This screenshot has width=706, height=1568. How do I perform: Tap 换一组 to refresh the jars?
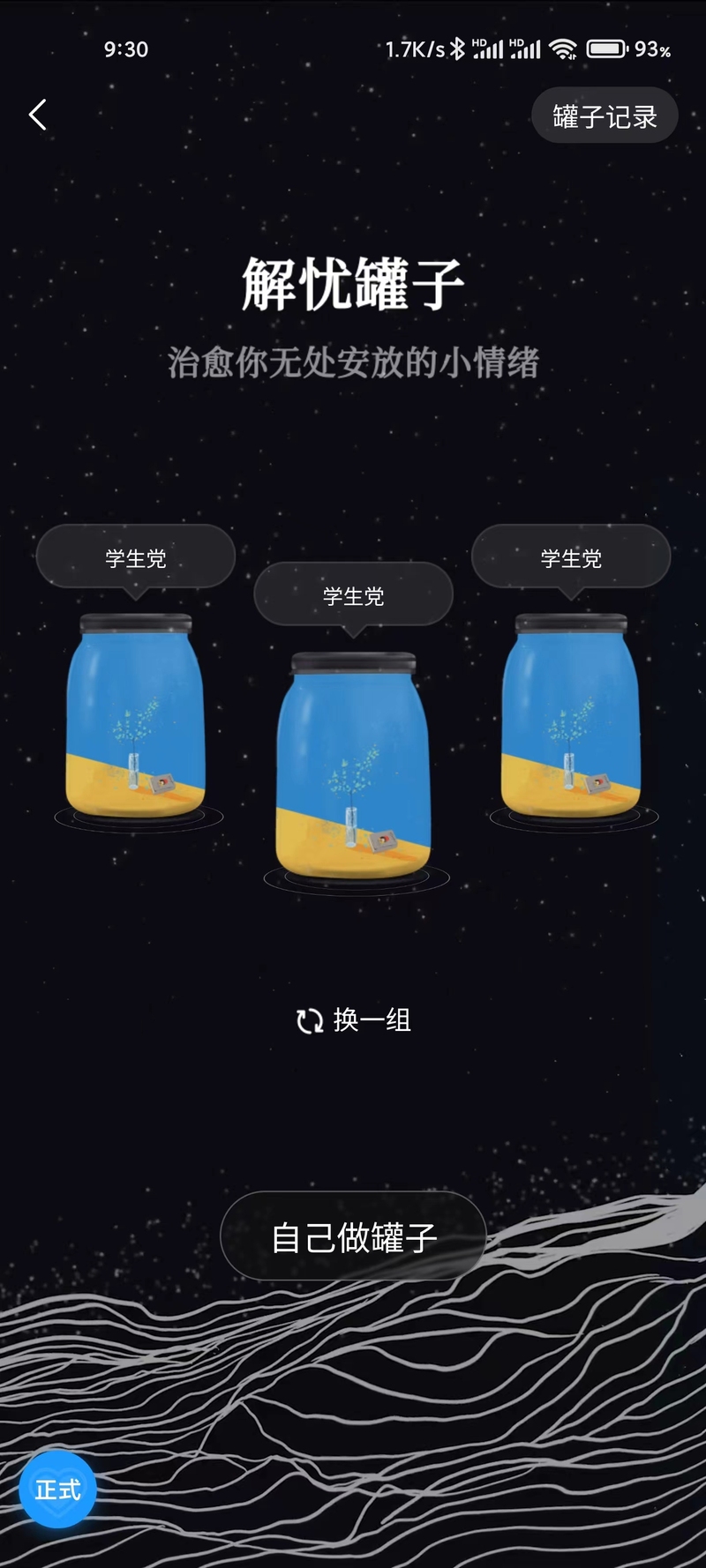(354, 1020)
